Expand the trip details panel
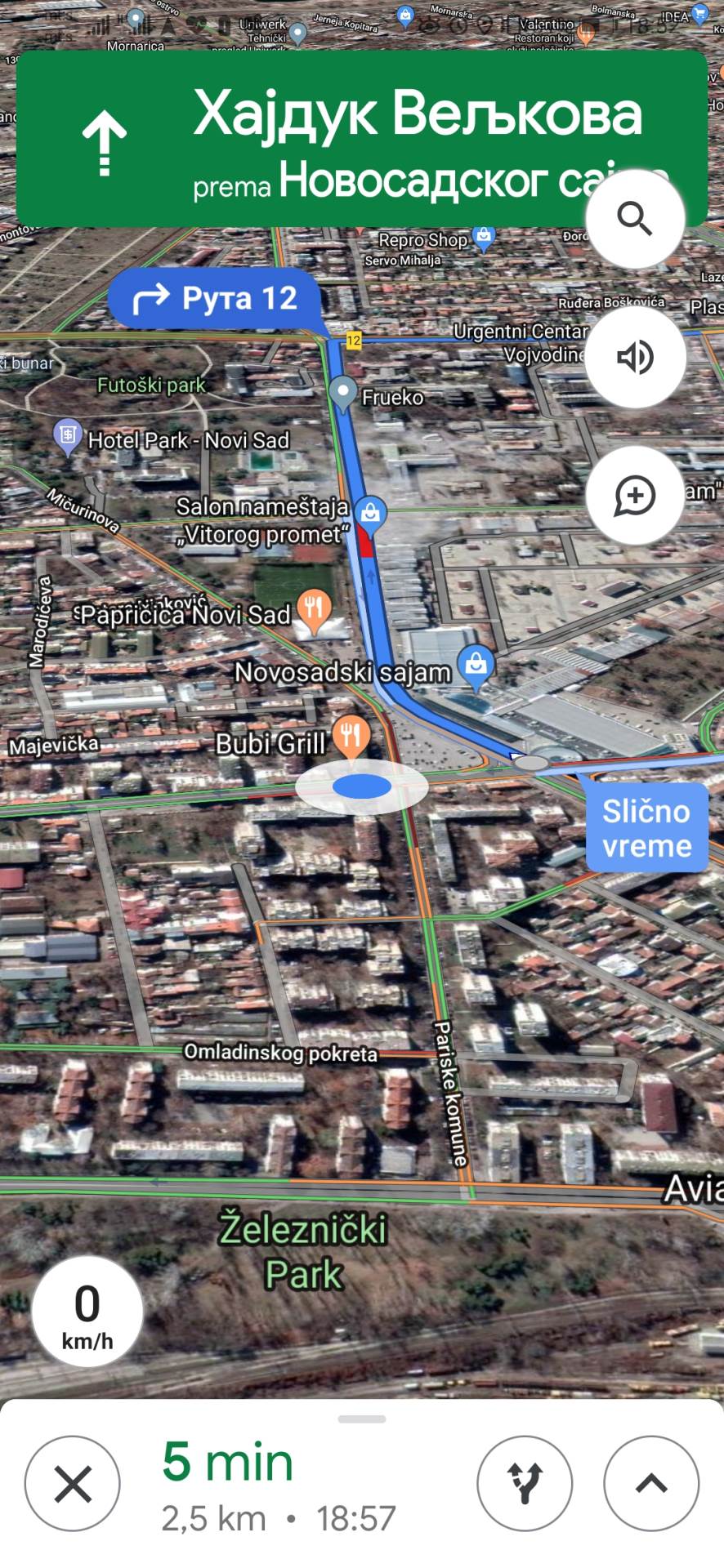This screenshot has width=724, height=1568. [650, 1484]
